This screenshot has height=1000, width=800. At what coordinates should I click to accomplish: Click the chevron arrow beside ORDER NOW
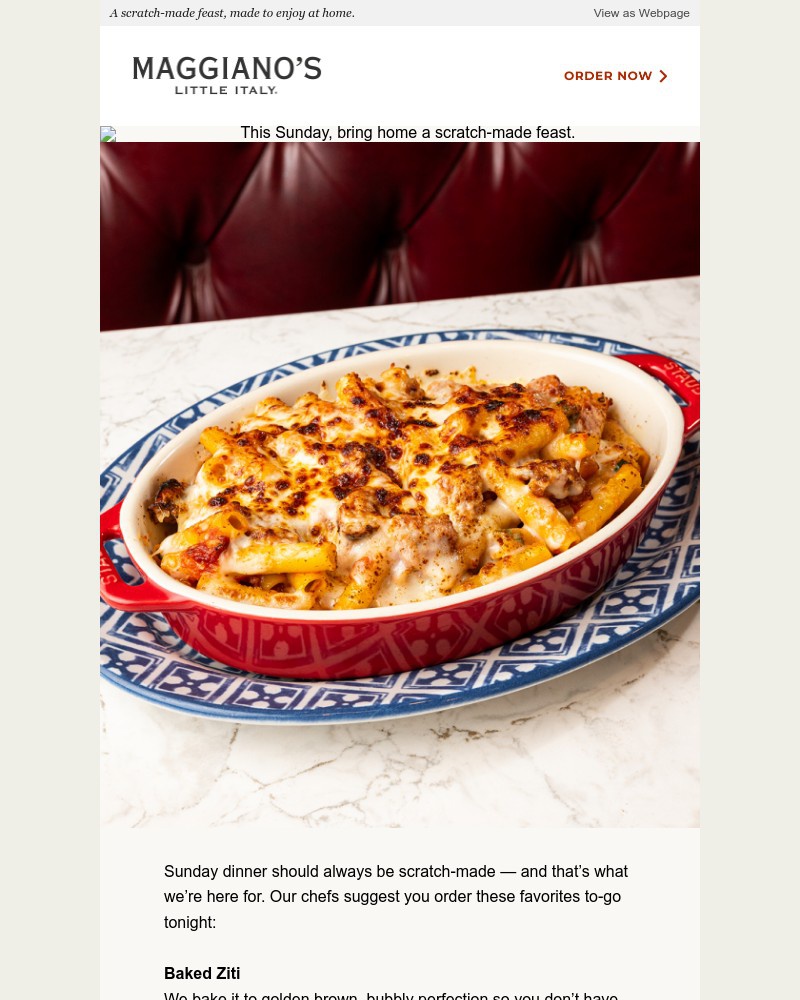(661, 76)
